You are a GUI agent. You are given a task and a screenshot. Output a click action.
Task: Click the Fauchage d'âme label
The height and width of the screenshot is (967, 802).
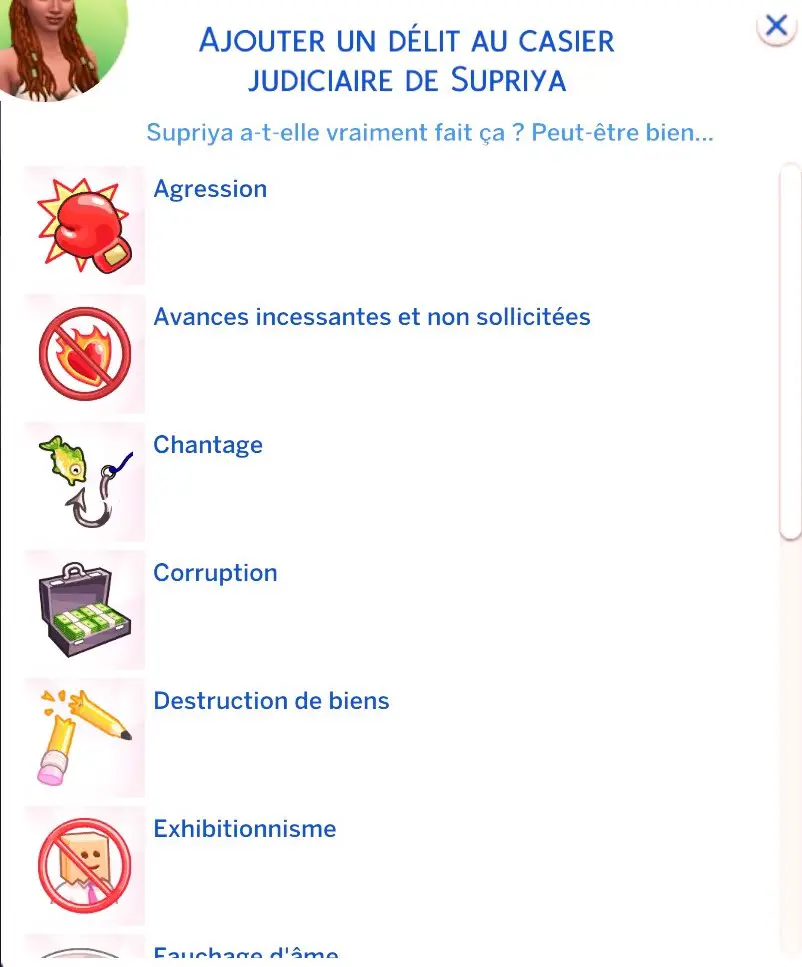tap(246, 953)
